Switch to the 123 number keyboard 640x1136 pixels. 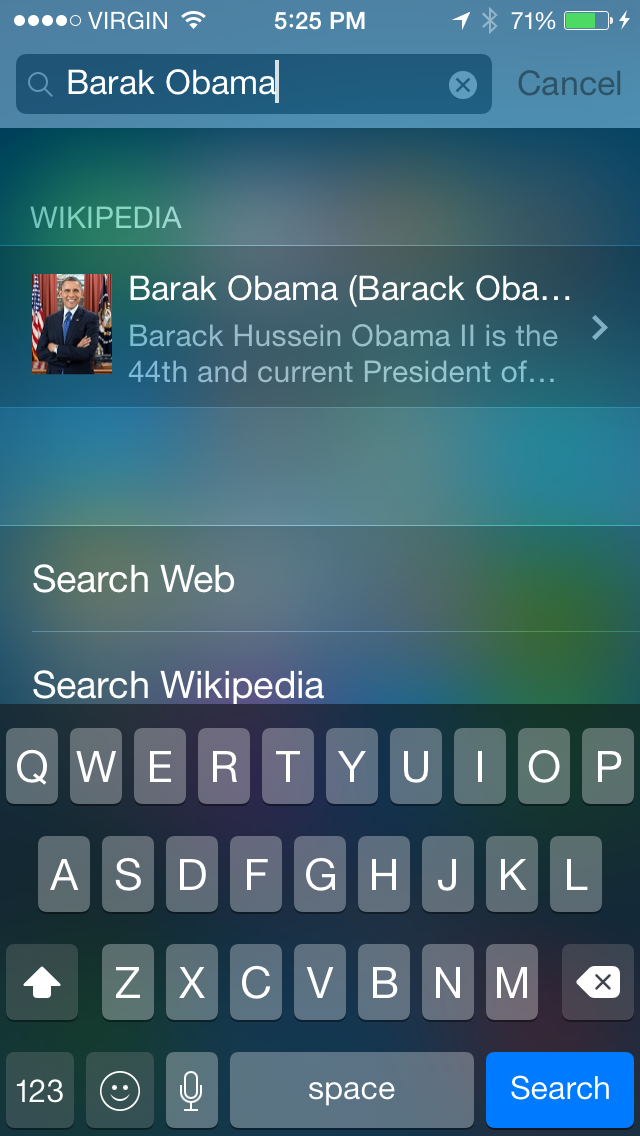click(40, 1090)
